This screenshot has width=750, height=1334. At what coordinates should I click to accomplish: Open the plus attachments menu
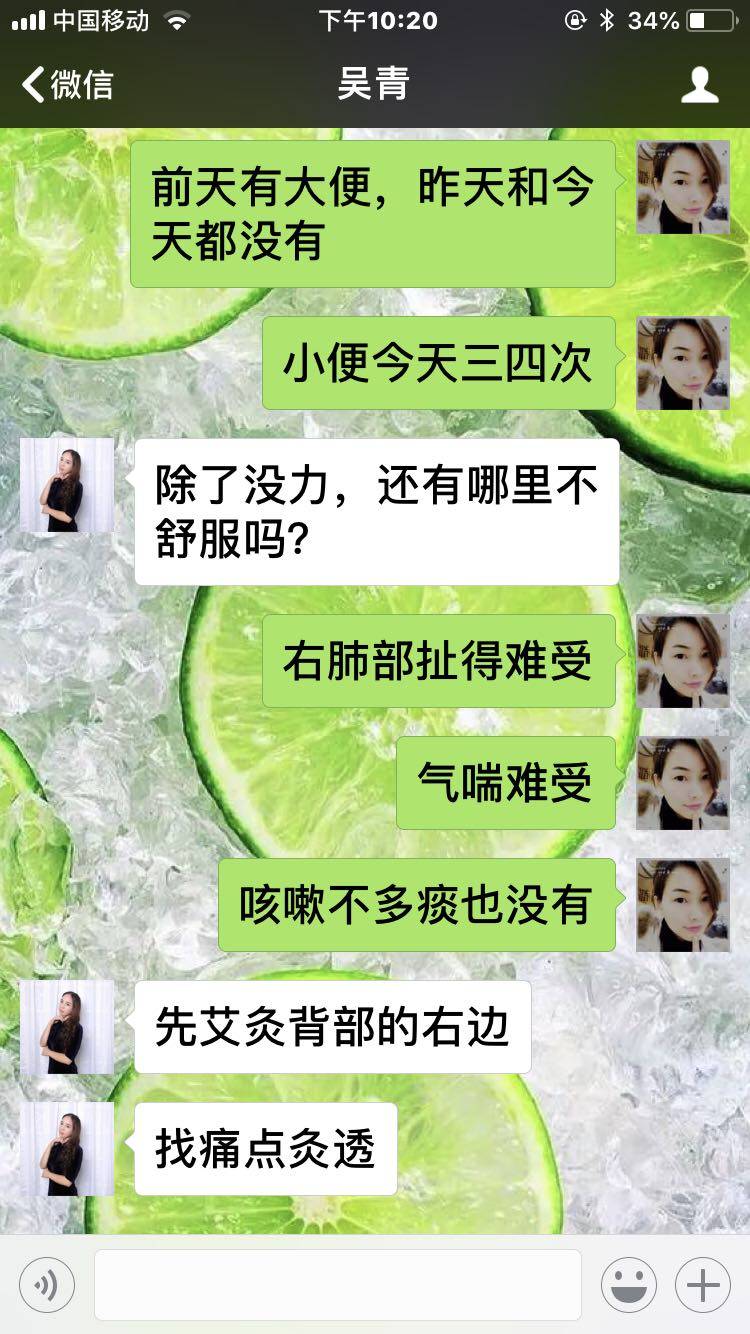coord(703,1284)
